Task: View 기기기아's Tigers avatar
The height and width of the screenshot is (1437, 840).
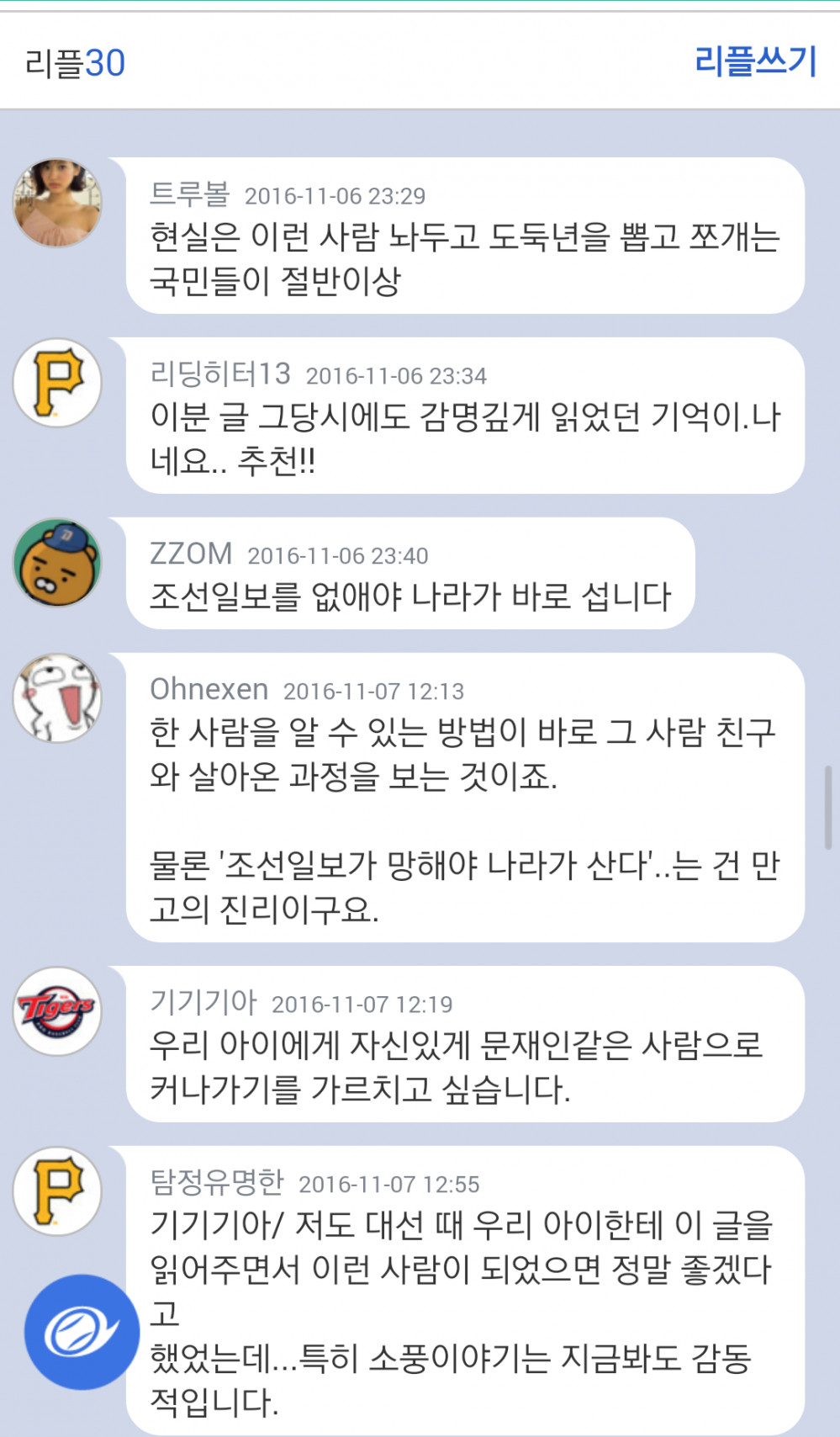Action: tap(57, 1011)
